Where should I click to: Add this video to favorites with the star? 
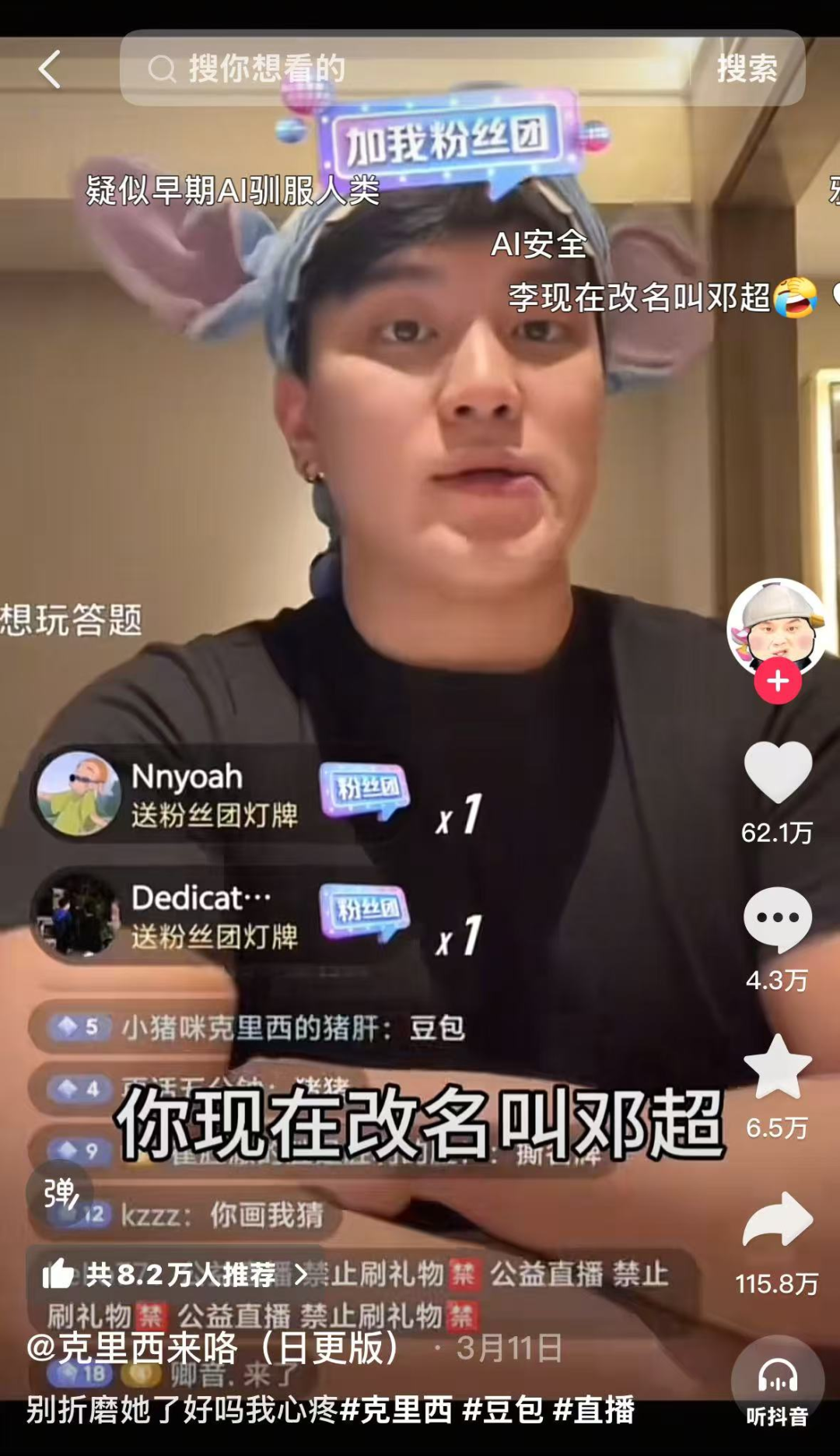click(x=778, y=1067)
